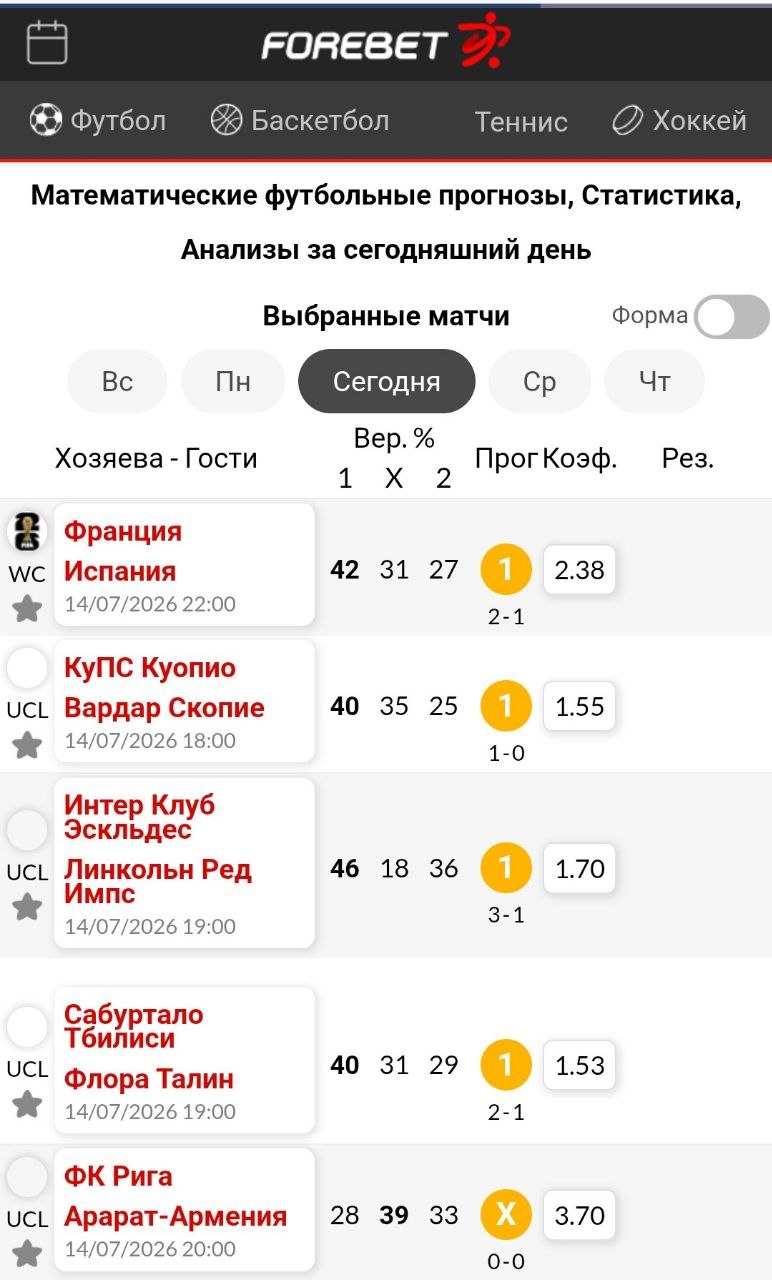Open the Хоккей section
The height and width of the screenshot is (1280, 772).
point(680,121)
